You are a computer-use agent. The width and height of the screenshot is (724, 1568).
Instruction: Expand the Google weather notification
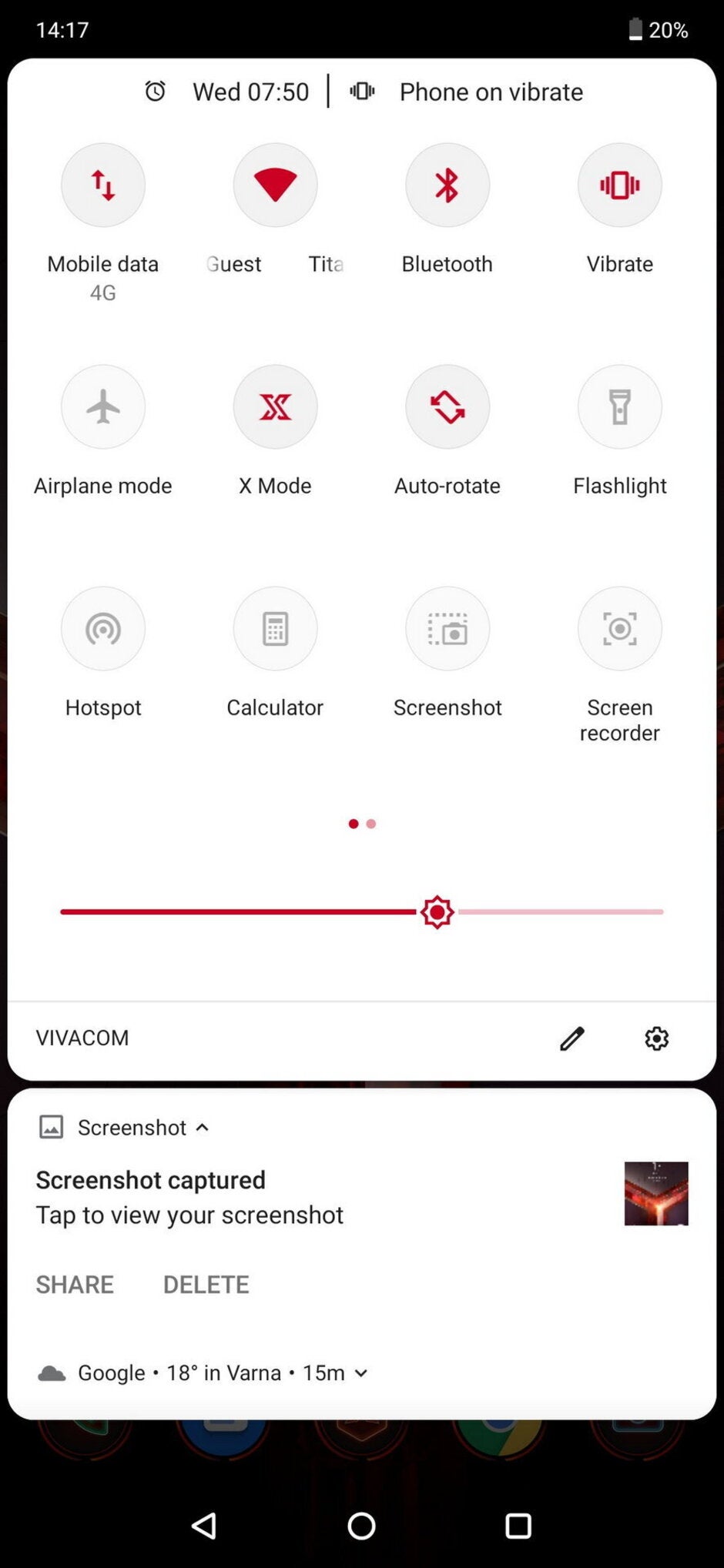pos(360,1372)
